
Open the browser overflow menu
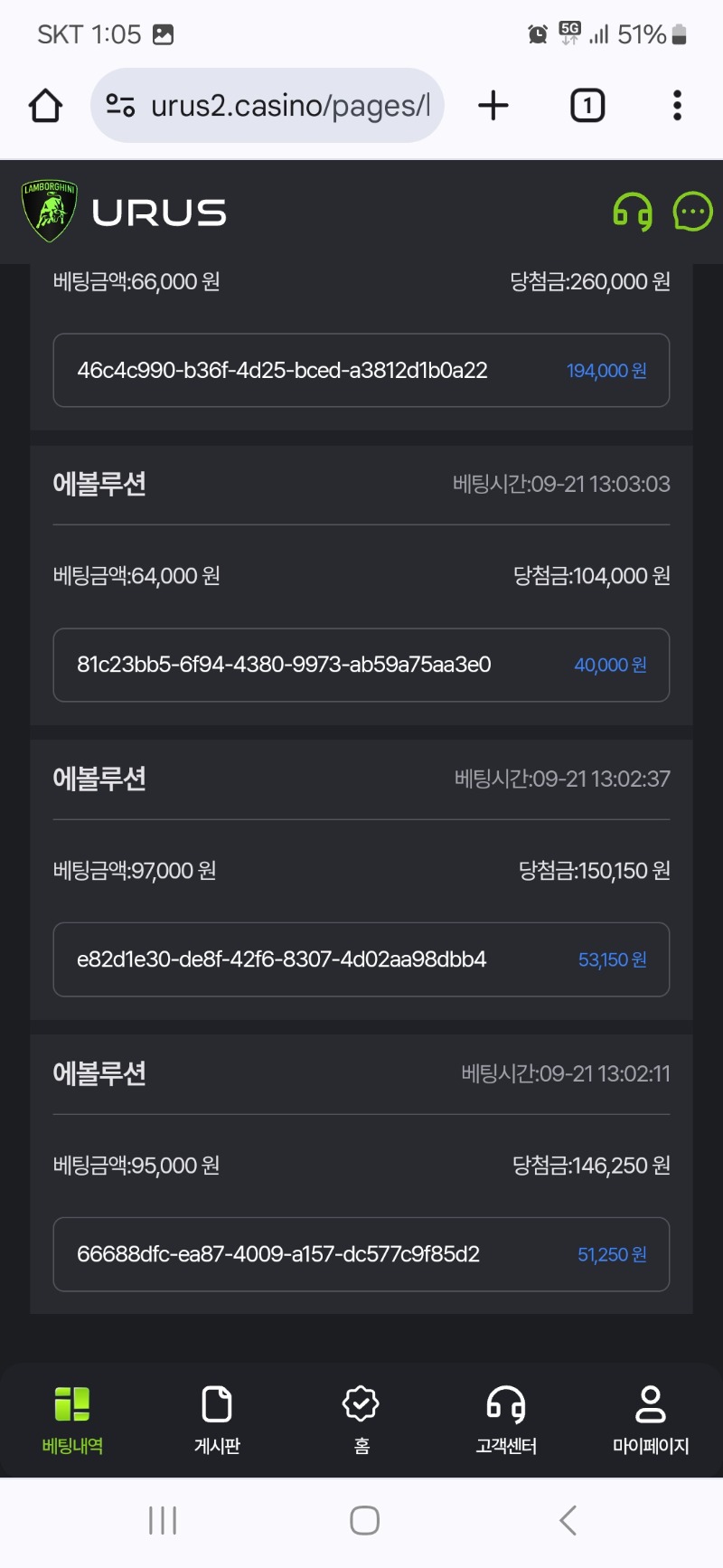pyautogui.click(x=677, y=106)
